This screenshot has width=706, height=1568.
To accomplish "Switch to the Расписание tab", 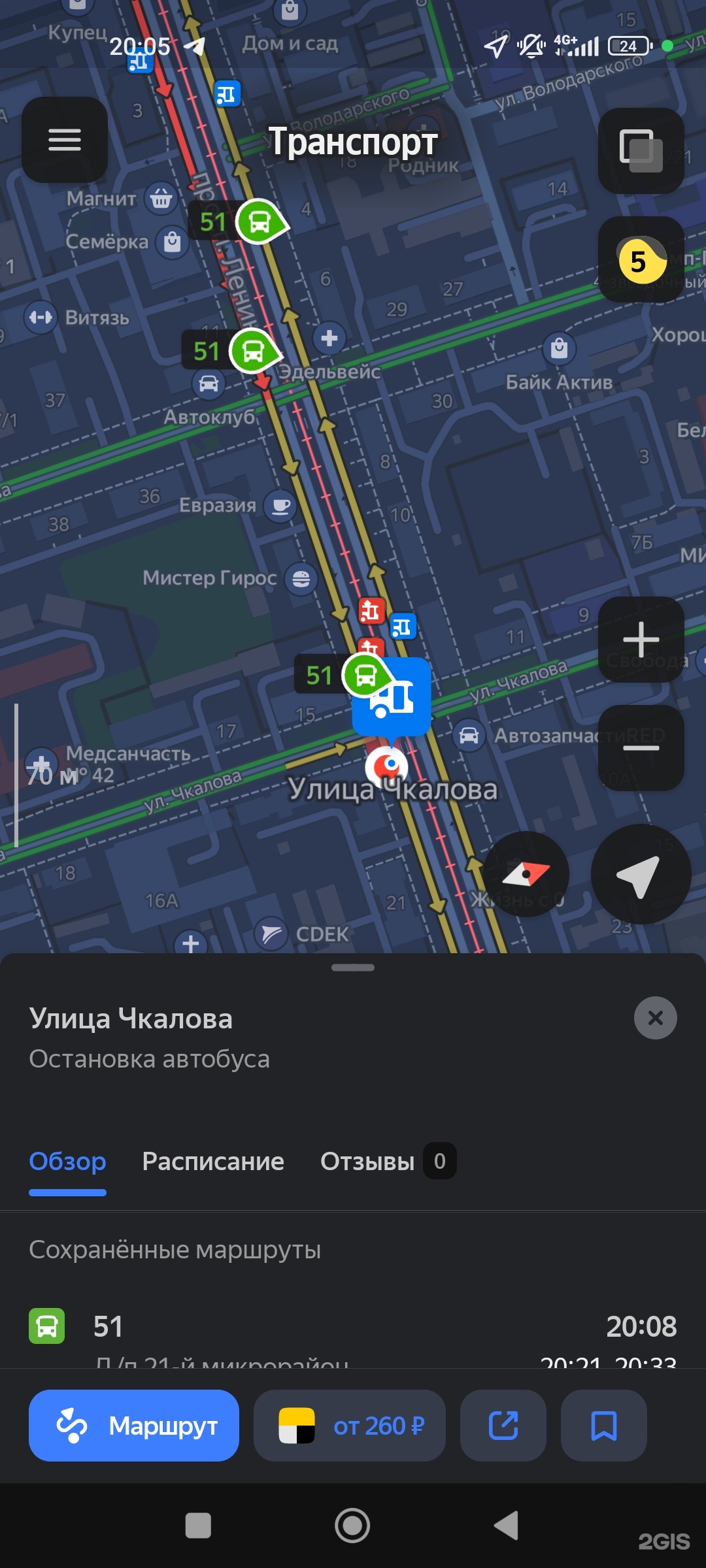I will pyautogui.click(x=213, y=1162).
